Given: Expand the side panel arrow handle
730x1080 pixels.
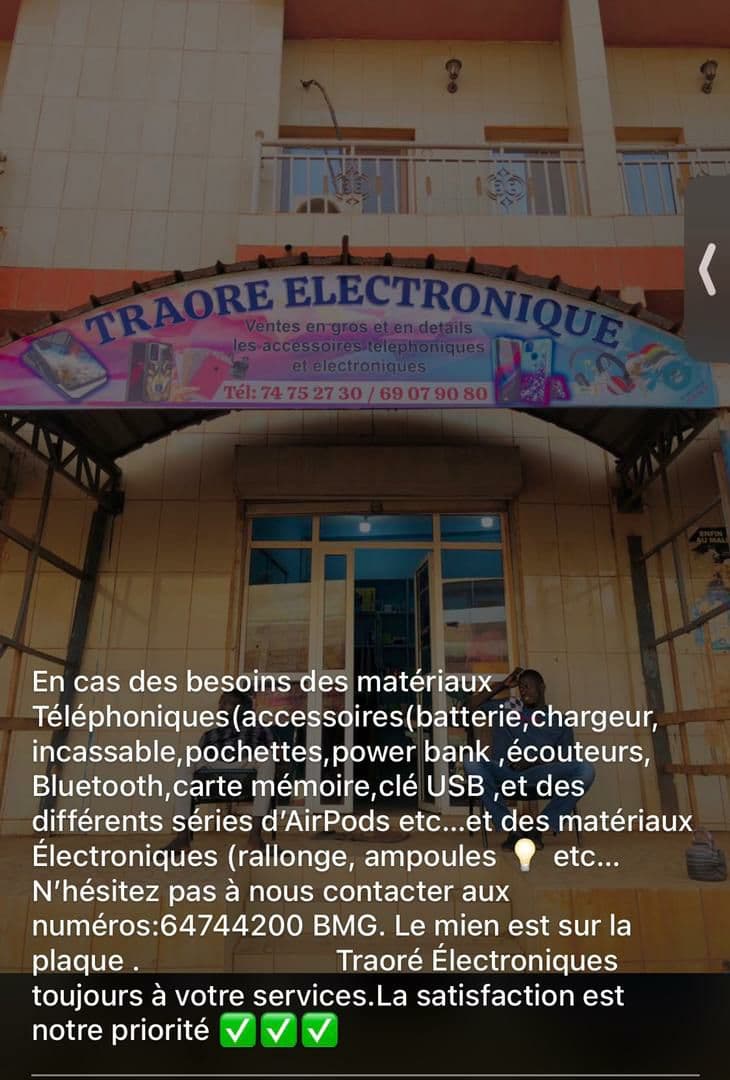Looking at the screenshot, I should [x=708, y=269].
